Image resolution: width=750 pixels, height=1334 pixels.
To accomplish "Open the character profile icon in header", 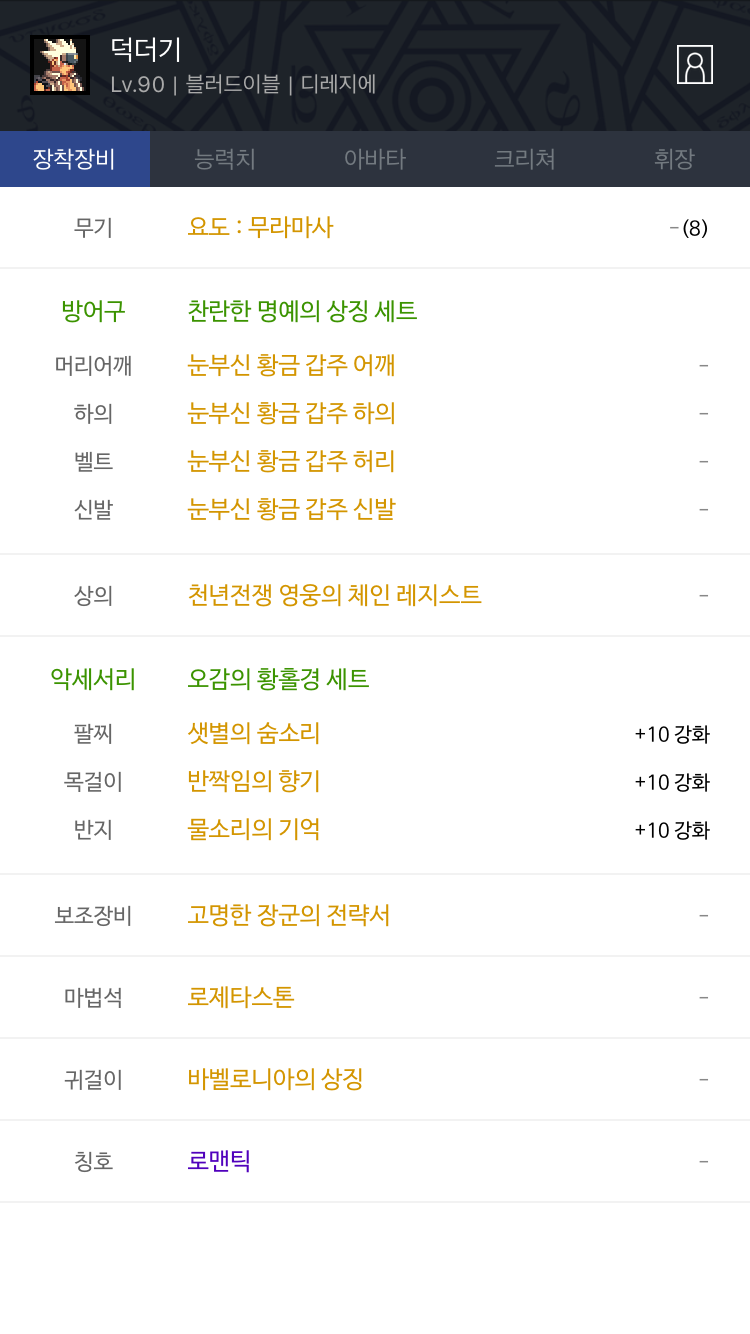I will coord(695,65).
